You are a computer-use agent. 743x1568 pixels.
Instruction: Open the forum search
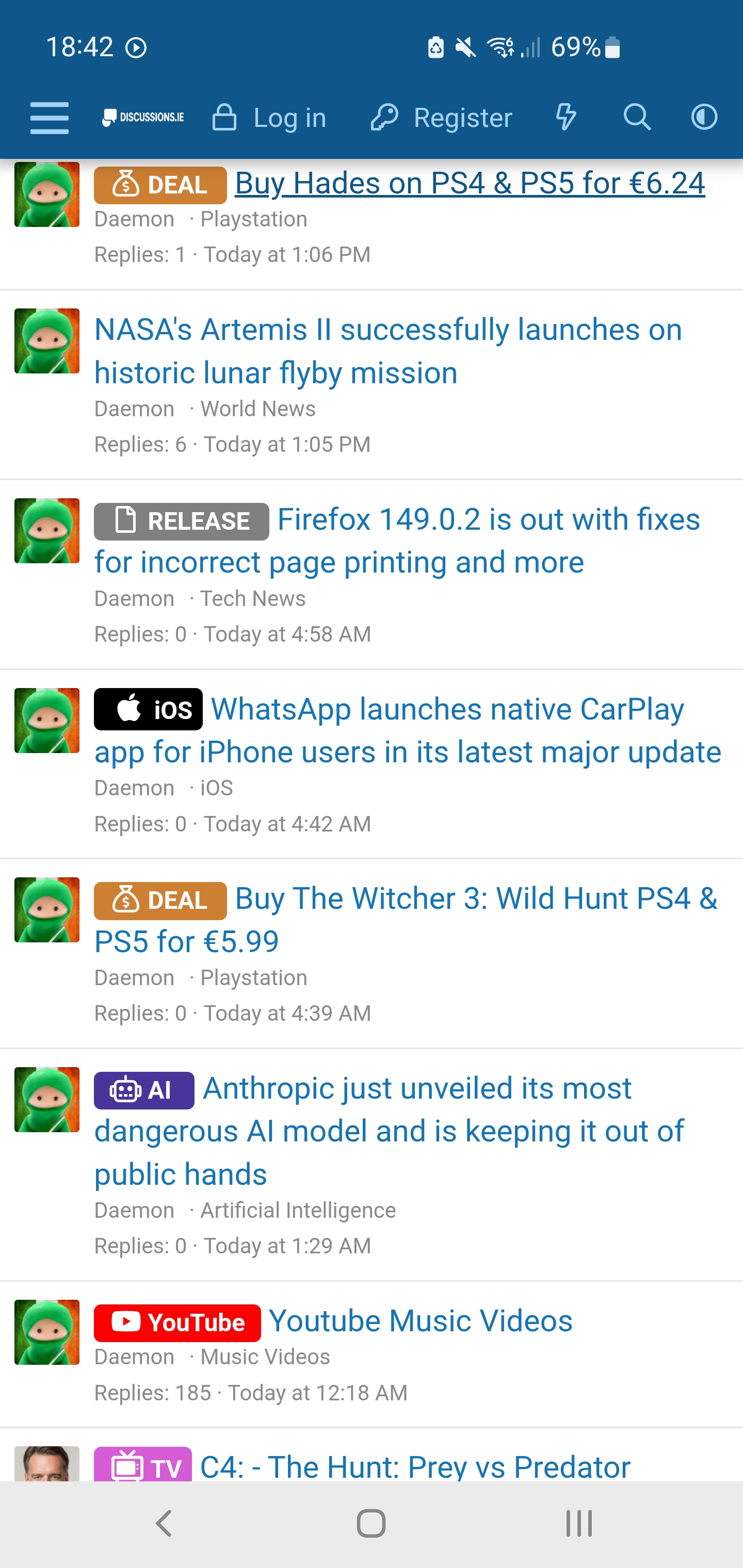click(637, 118)
